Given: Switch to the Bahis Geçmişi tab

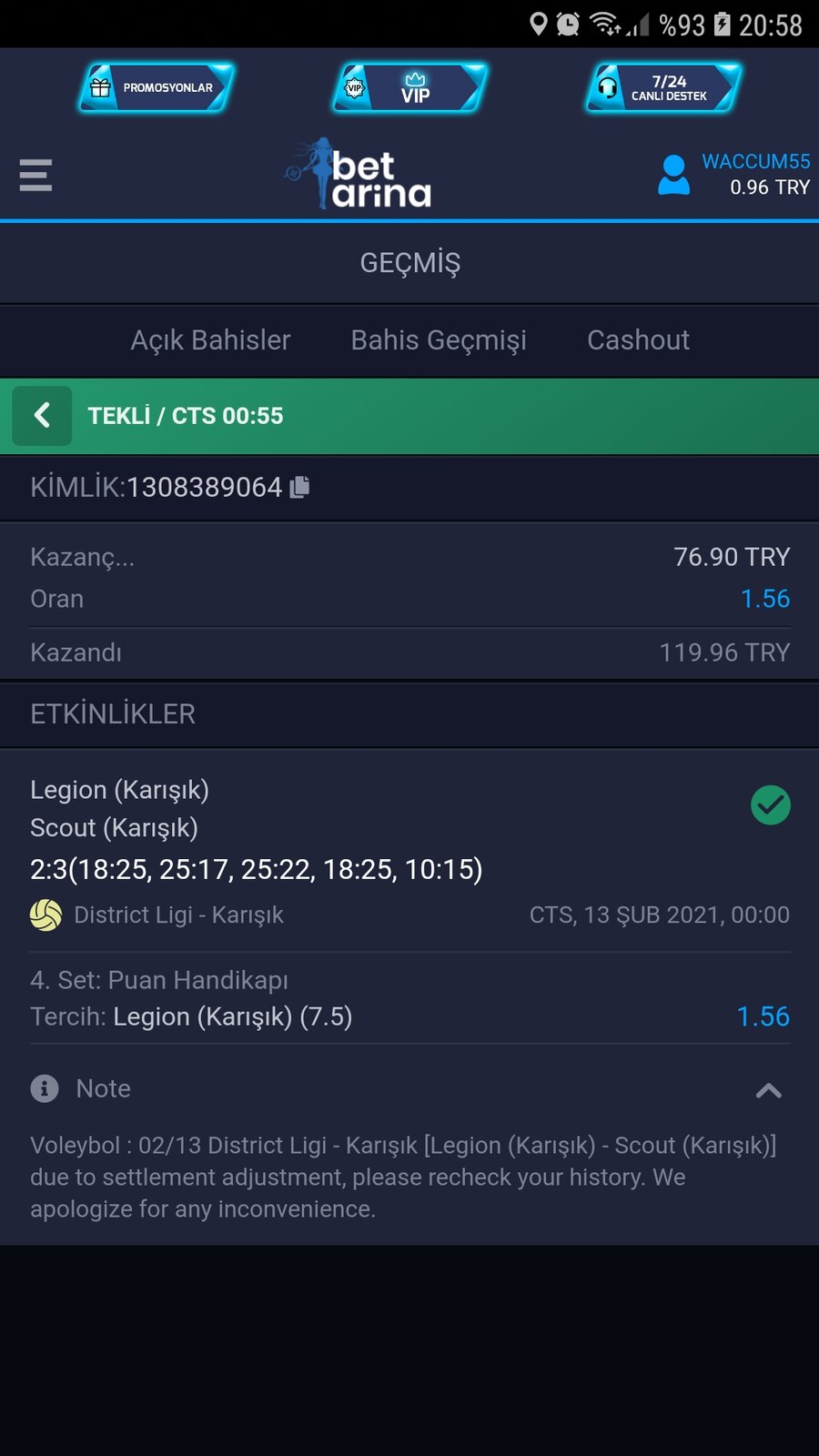Looking at the screenshot, I should pos(439,339).
